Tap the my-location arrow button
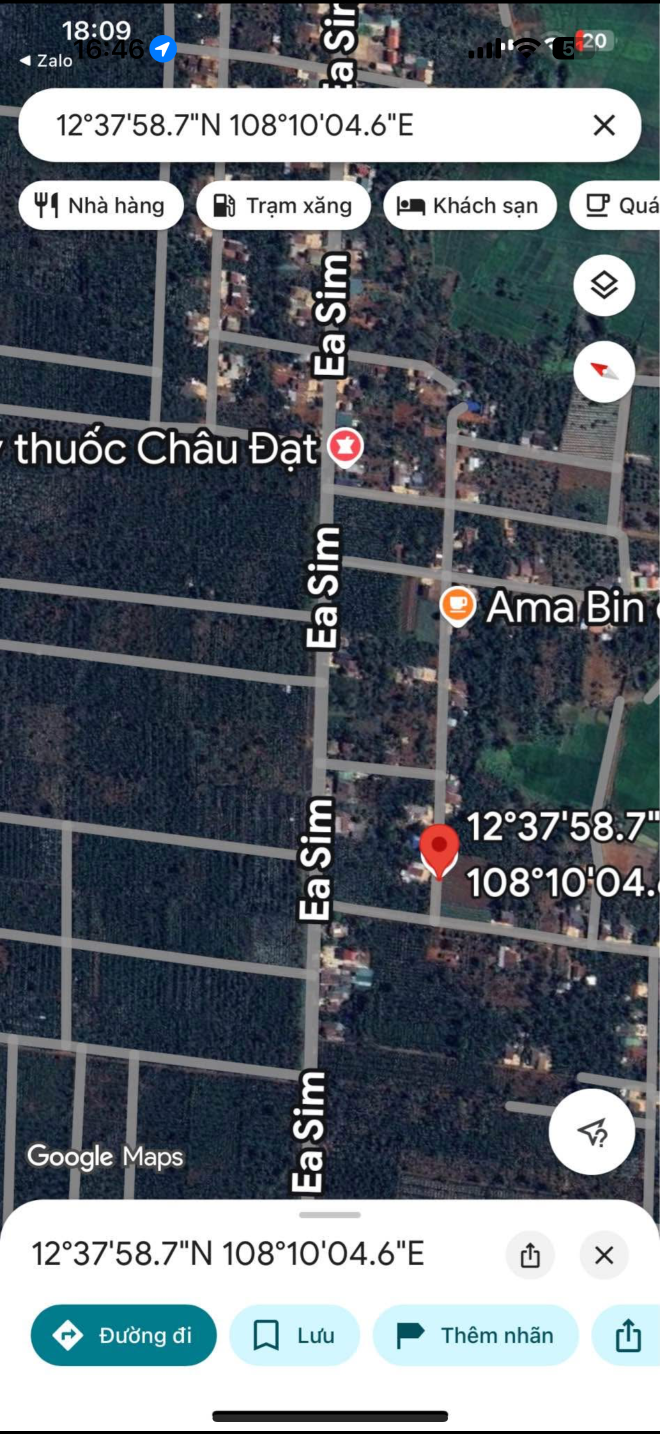This screenshot has height=1434, width=660. point(592,1132)
